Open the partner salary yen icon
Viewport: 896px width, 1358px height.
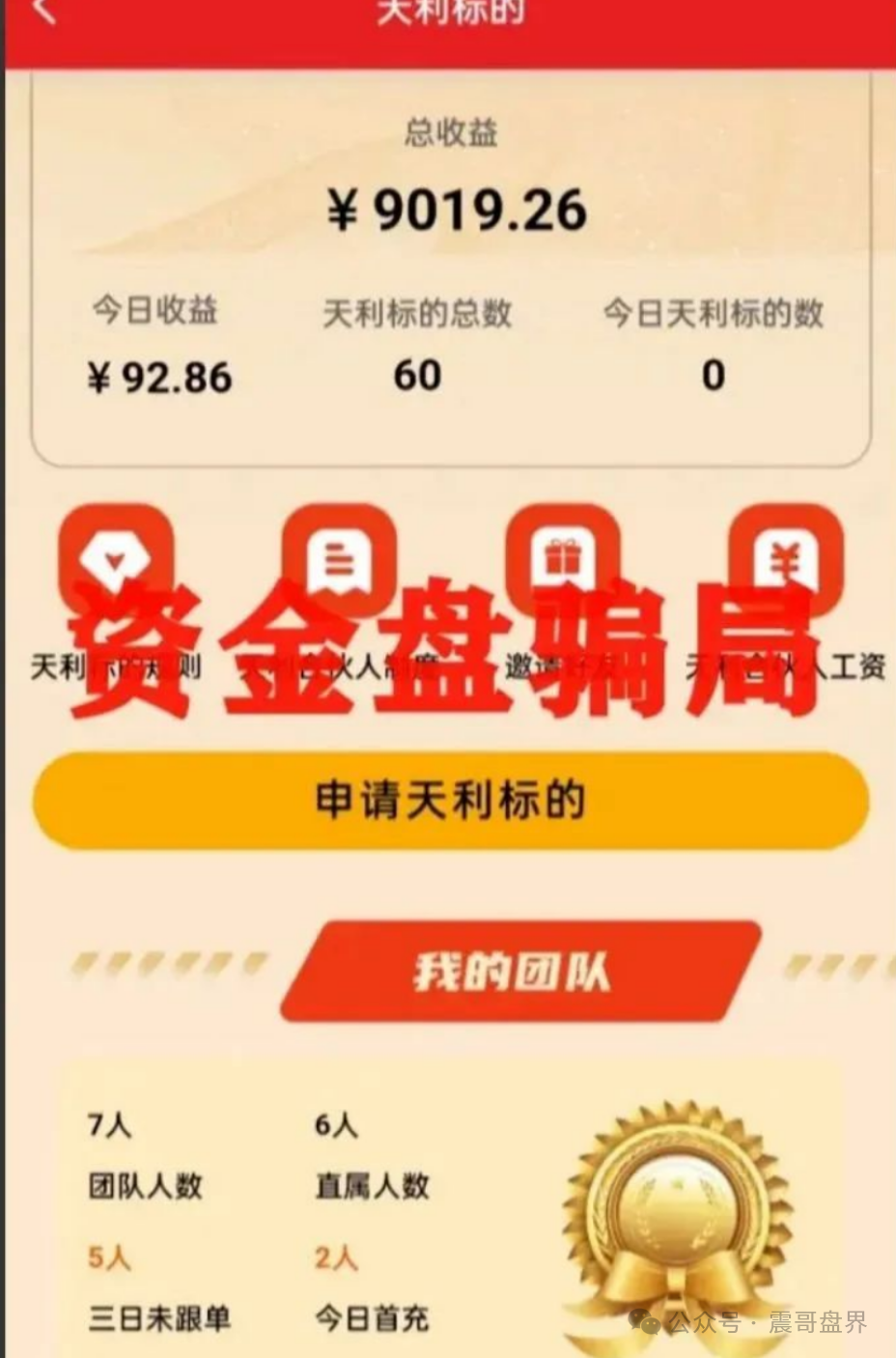[x=786, y=556]
